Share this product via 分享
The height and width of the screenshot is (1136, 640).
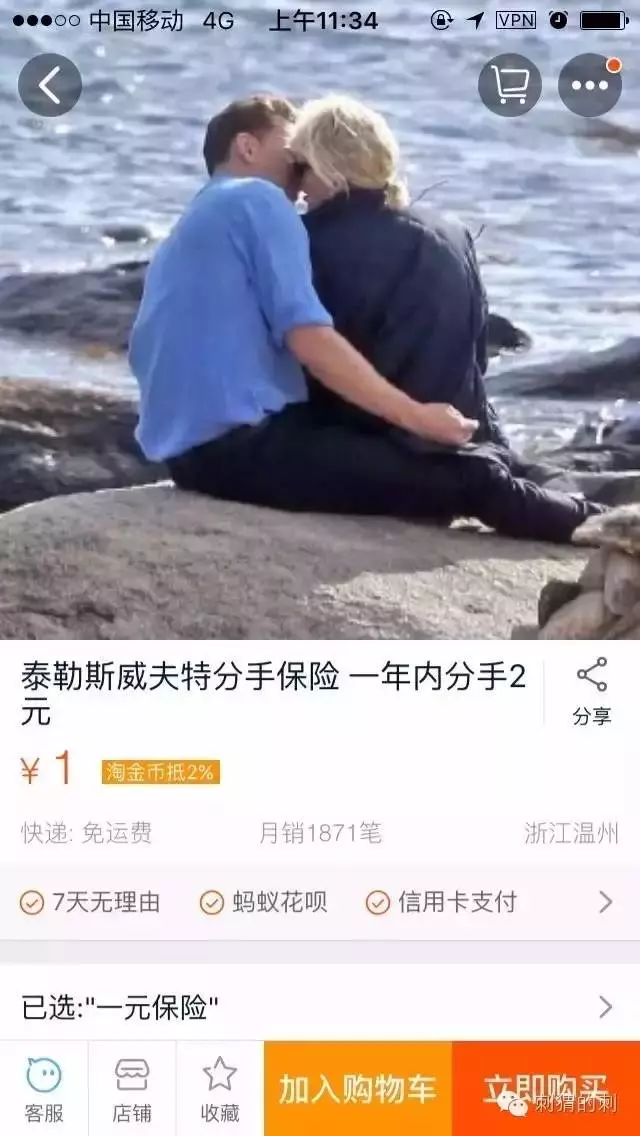pyautogui.click(x=592, y=691)
